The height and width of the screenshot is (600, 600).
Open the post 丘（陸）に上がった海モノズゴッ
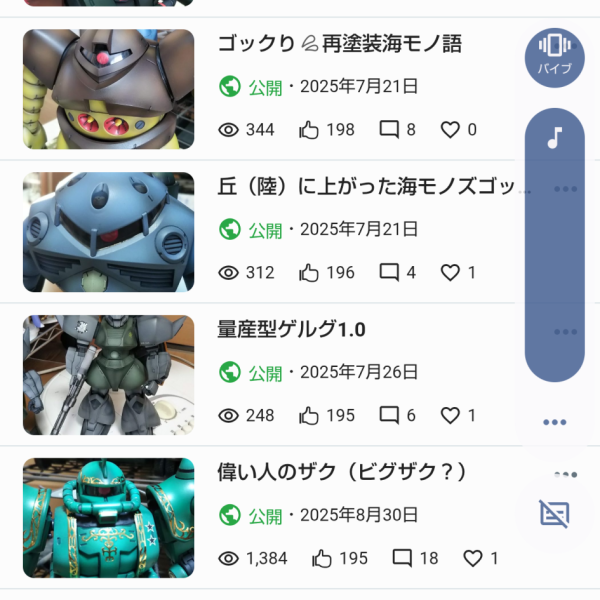[370, 187]
